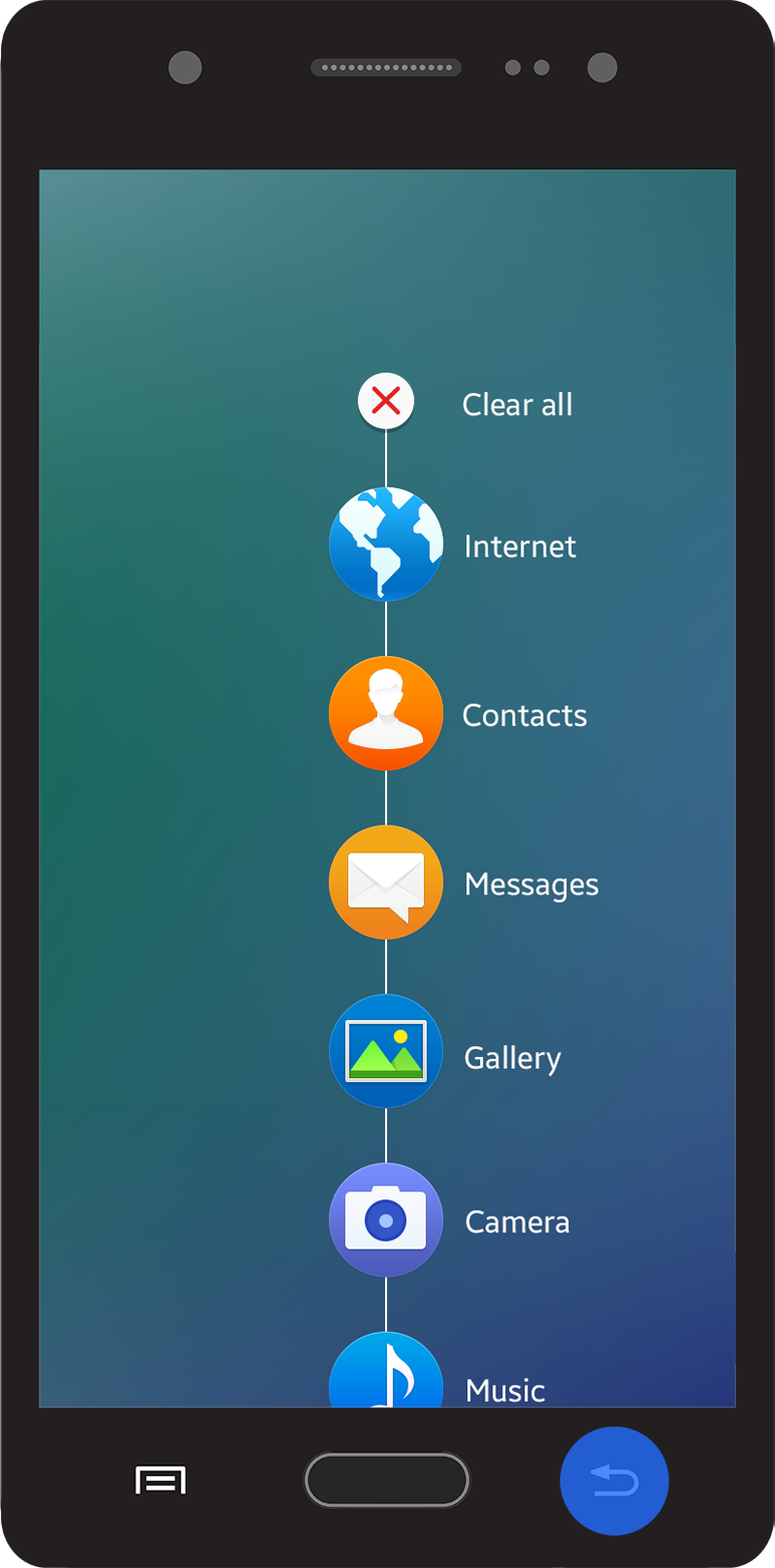Tap the recent apps key
Image resolution: width=775 pixels, height=1568 pixels.
click(x=159, y=1480)
